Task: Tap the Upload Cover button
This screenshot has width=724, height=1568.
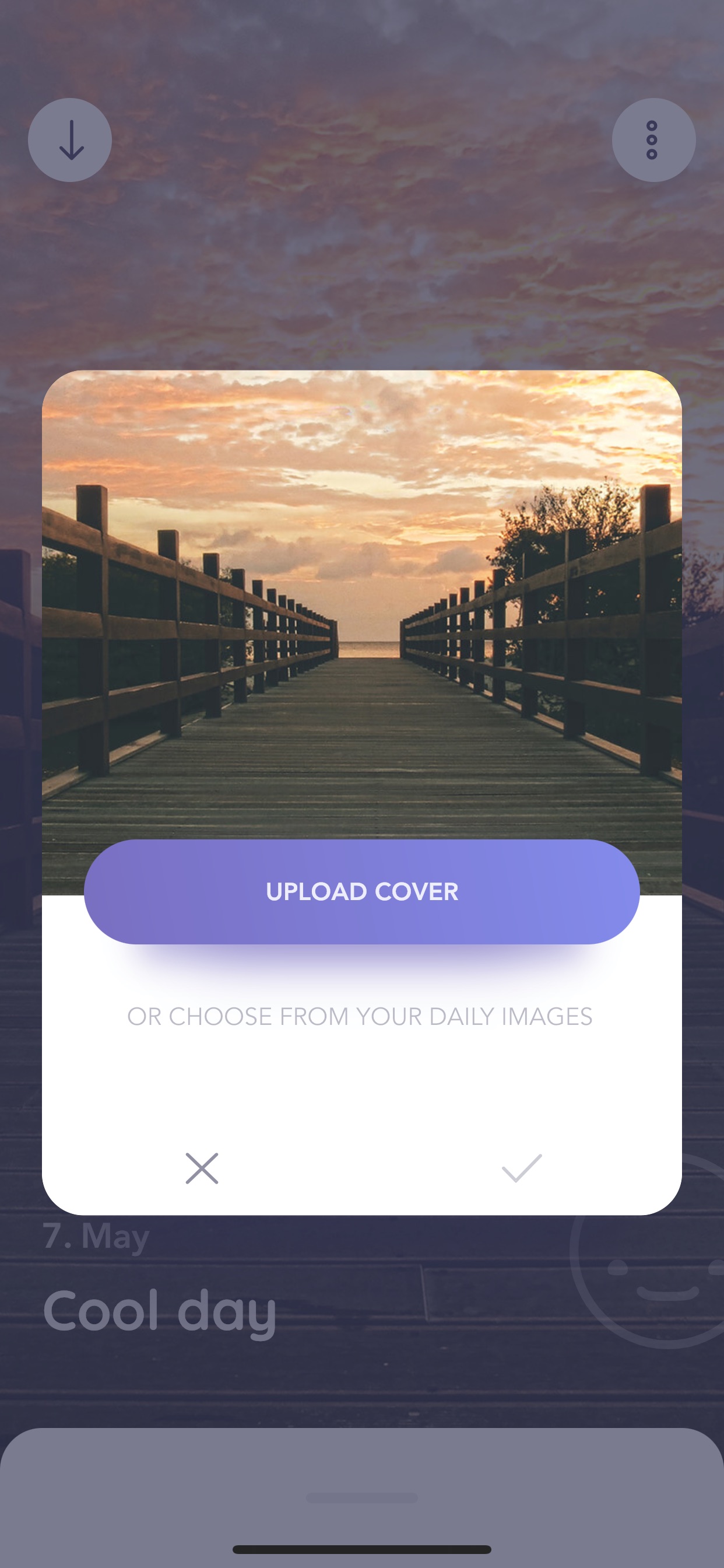Action: coord(361,892)
